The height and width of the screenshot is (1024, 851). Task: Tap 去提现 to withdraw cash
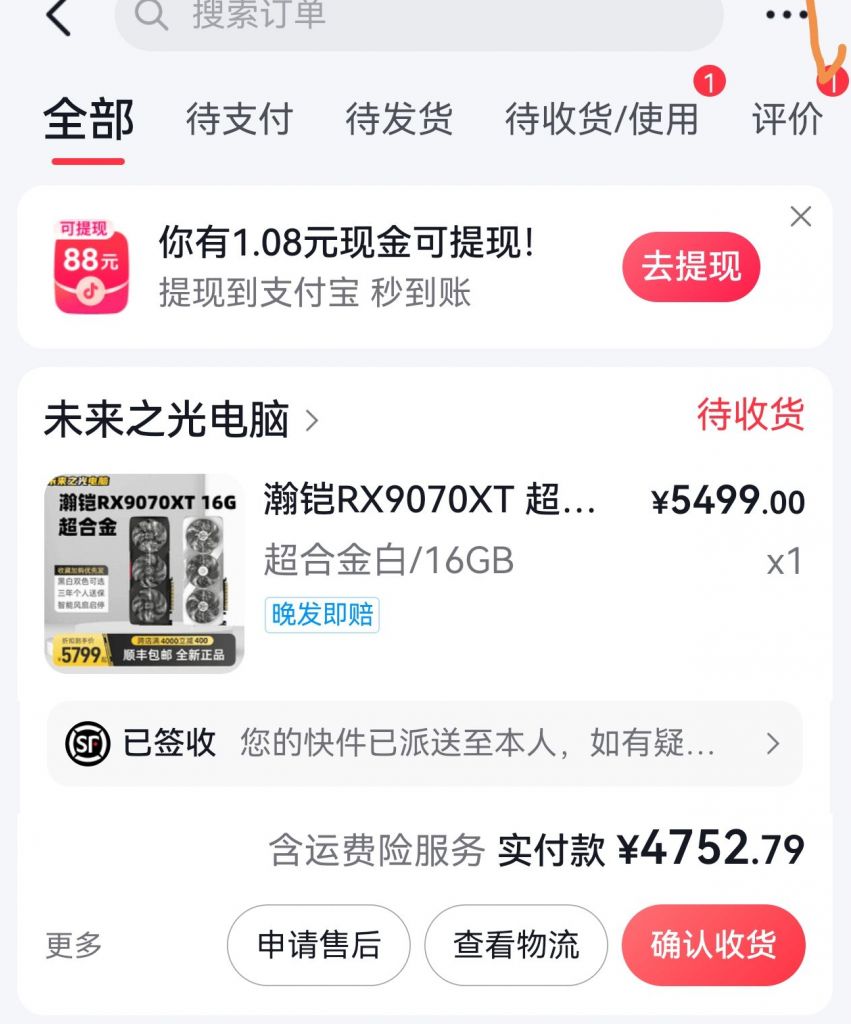[693, 266]
